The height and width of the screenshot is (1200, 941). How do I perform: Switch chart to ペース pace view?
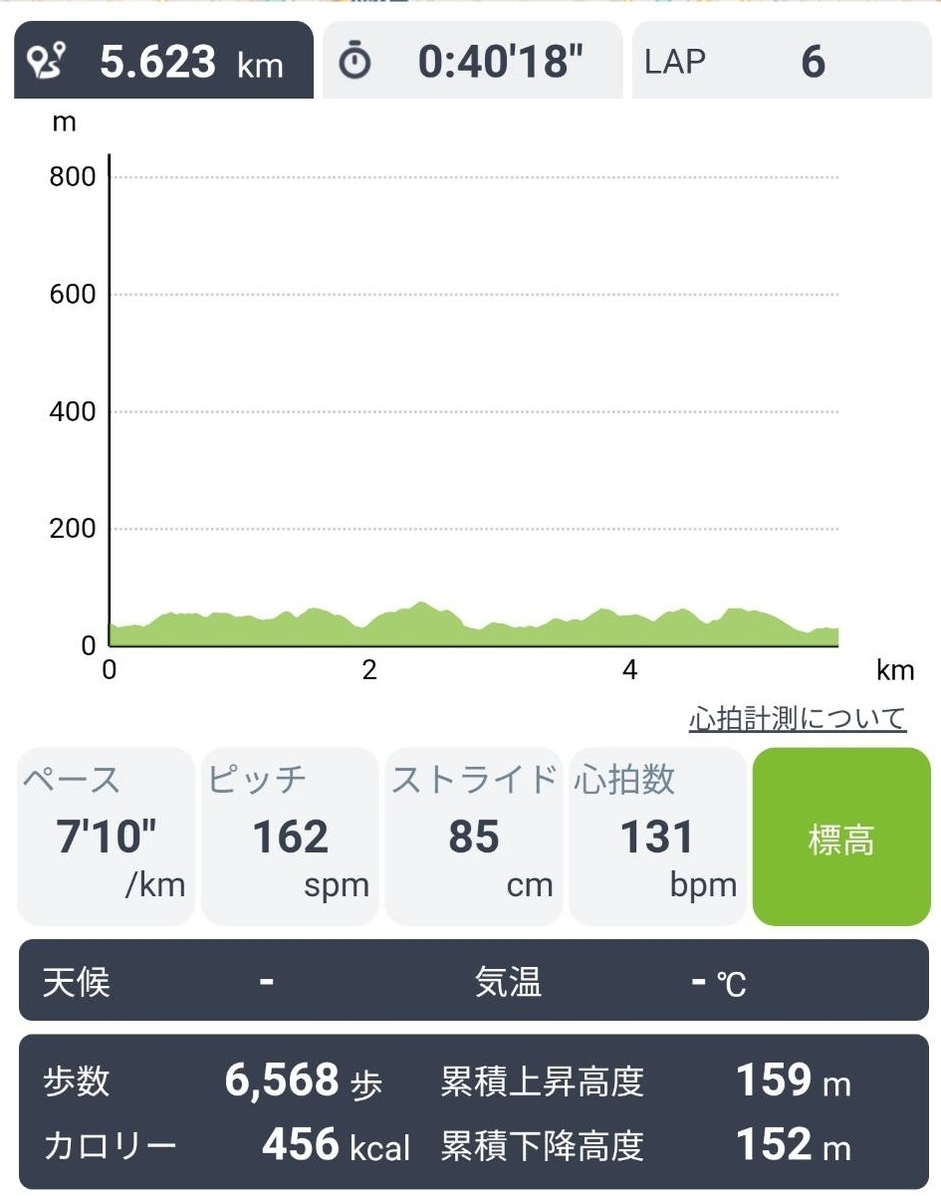pyautogui.click(x=104, y=838)
